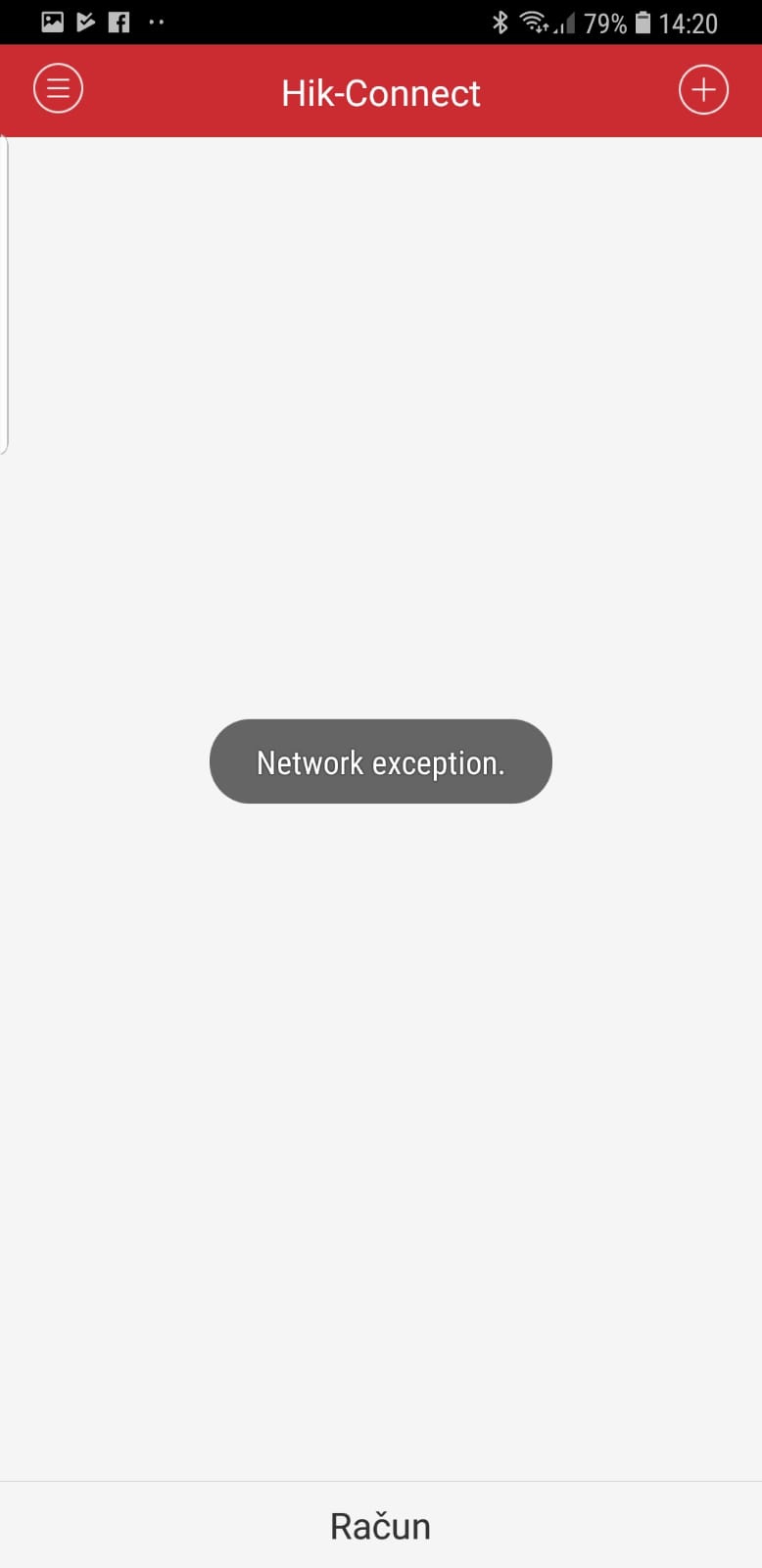Tap the plus icon to add a device

703,90
